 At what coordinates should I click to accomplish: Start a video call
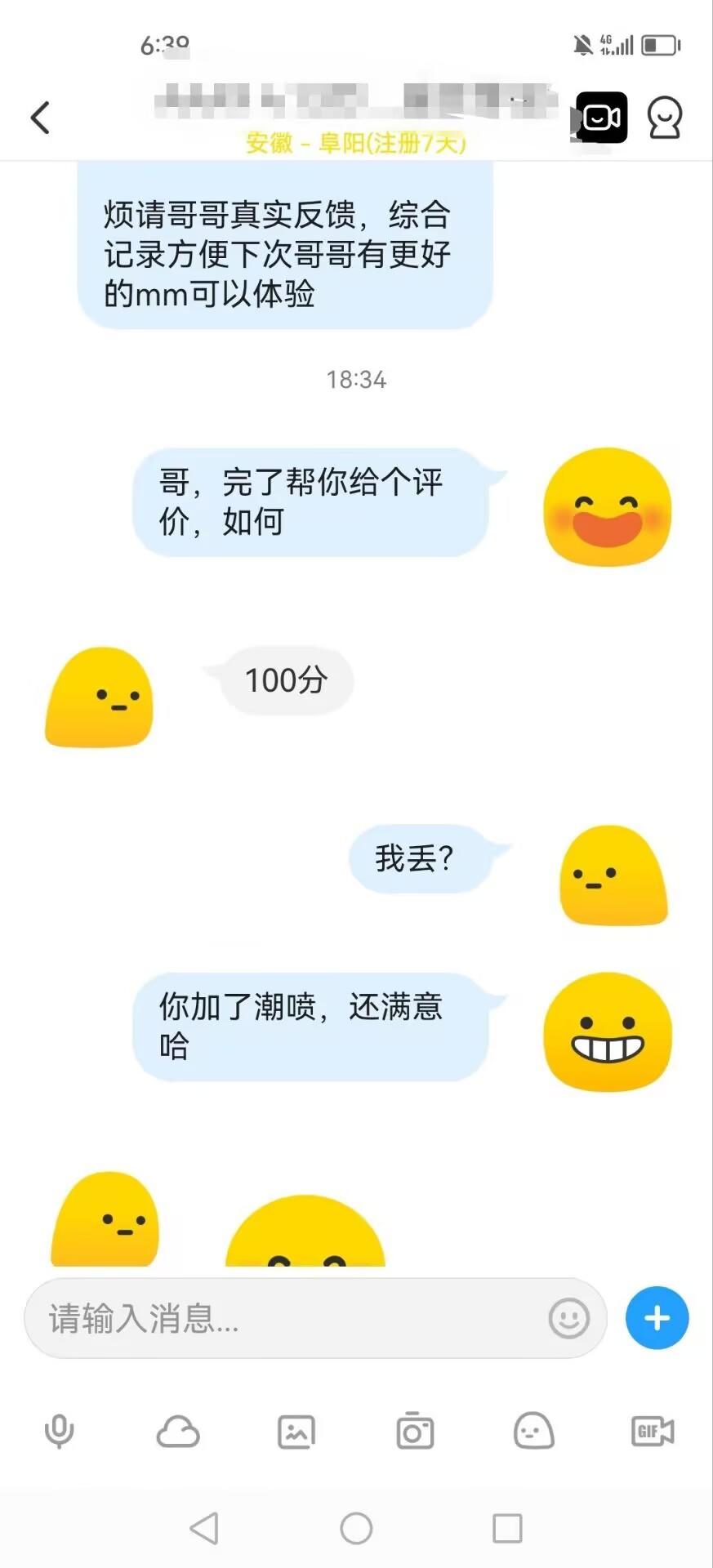(602, 118)
